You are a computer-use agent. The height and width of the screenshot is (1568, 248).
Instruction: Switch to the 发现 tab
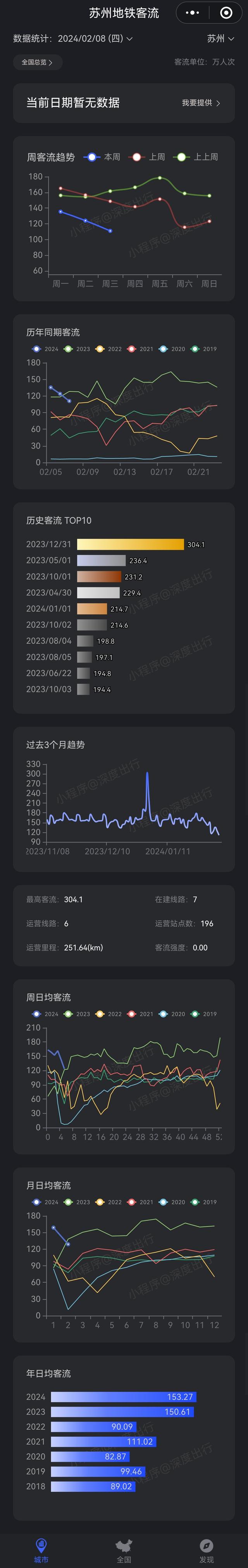207,1550
